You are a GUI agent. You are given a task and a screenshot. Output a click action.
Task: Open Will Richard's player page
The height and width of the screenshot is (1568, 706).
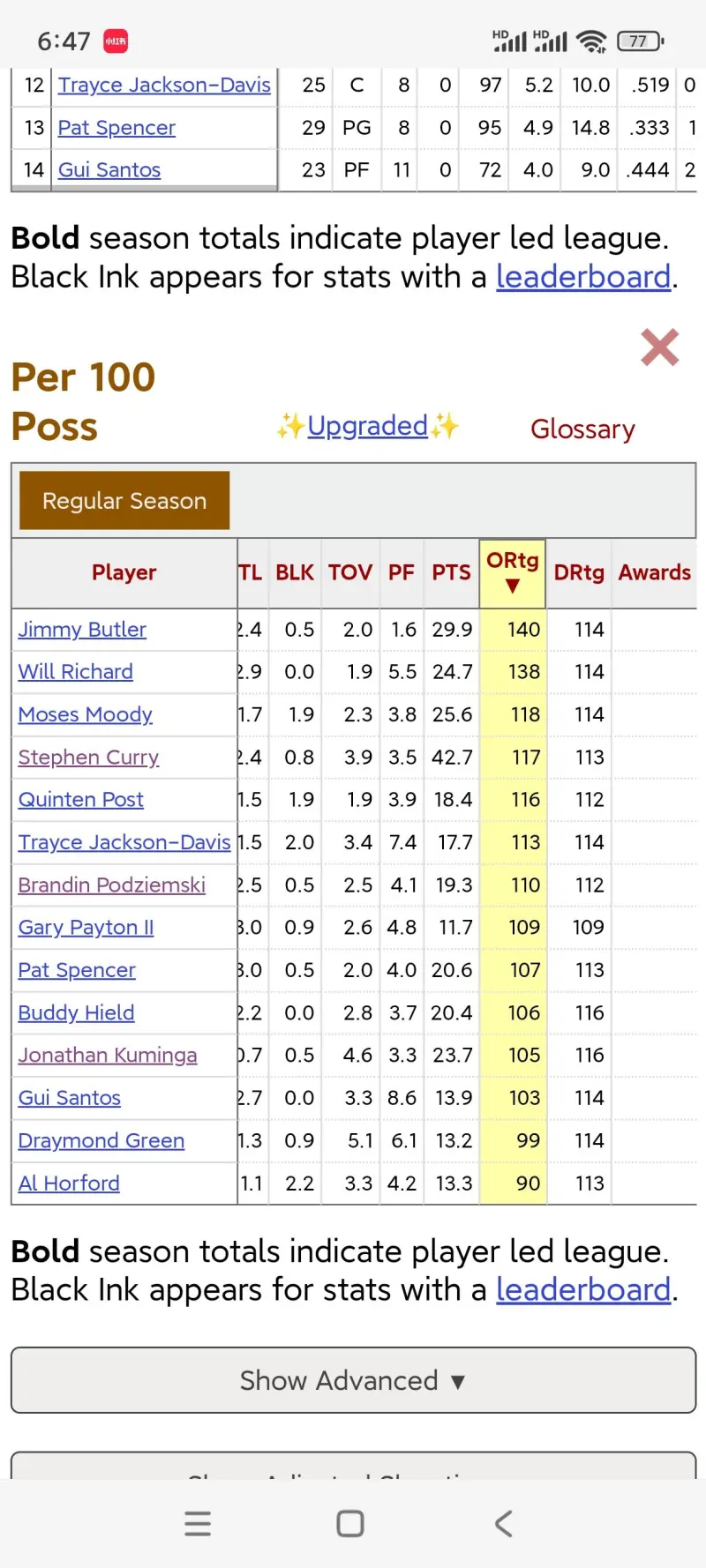[76, 672]
